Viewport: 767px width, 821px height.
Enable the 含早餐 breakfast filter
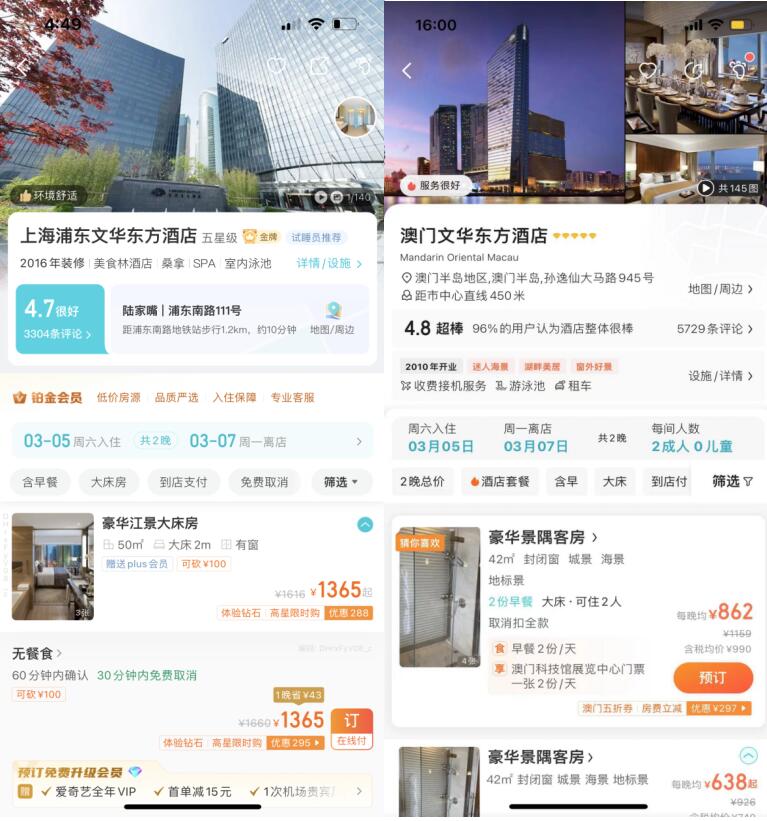point(40,481)
